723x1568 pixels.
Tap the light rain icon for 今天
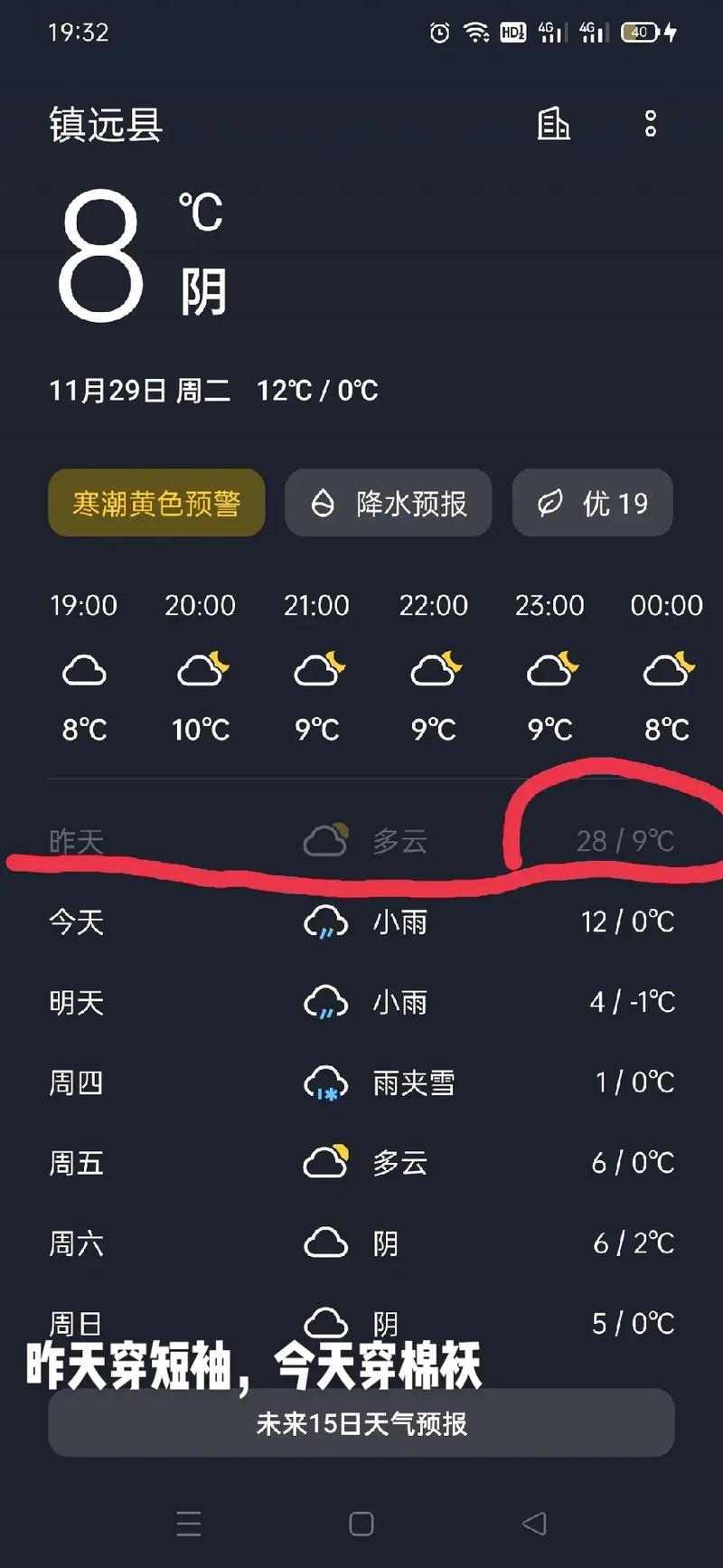(325, 921)
